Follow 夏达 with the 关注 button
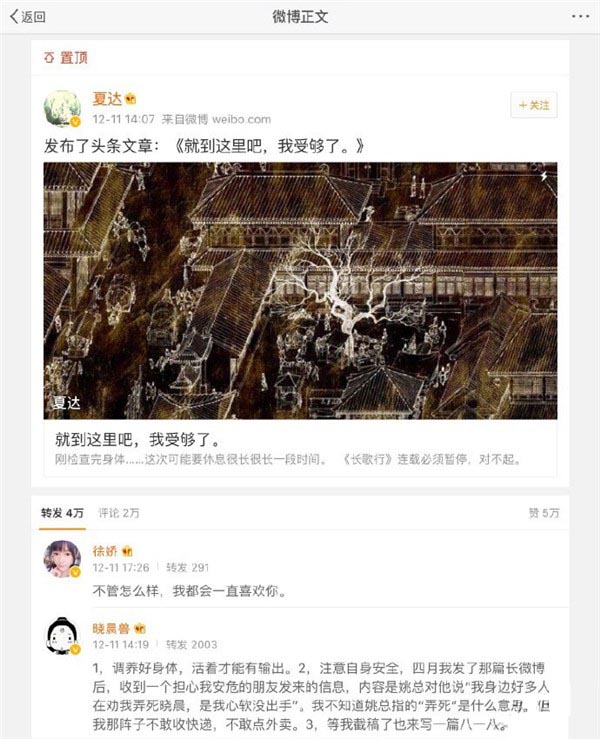Image resolution: width=600 pixels, height=739 pixels. point(533,105)
